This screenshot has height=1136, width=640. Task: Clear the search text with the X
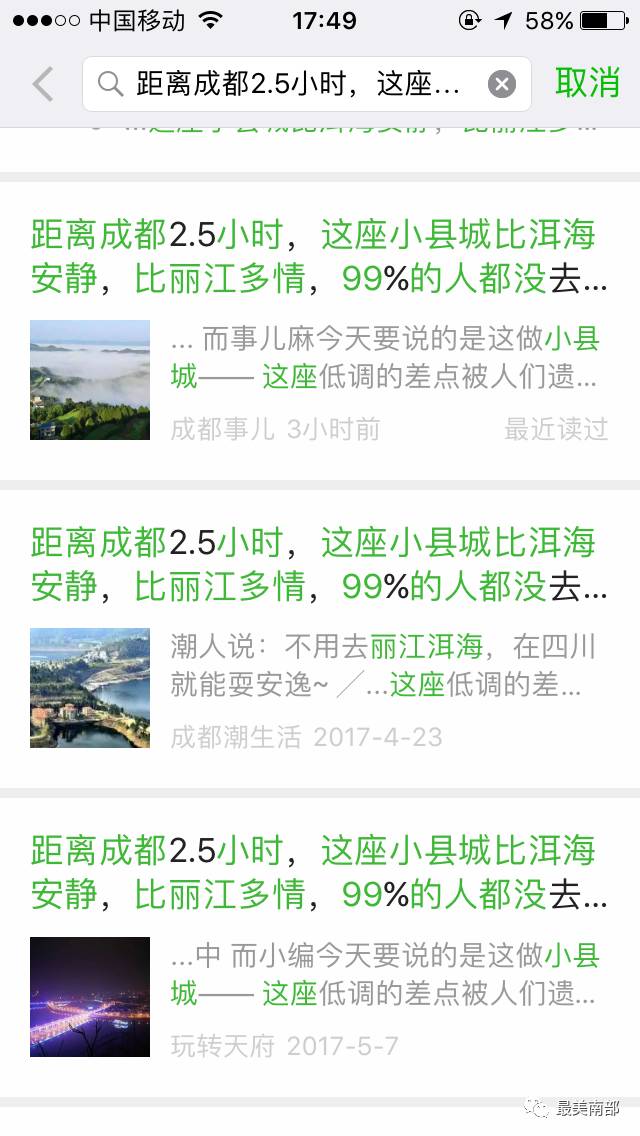pyautogui.click(x=502, y=85)
